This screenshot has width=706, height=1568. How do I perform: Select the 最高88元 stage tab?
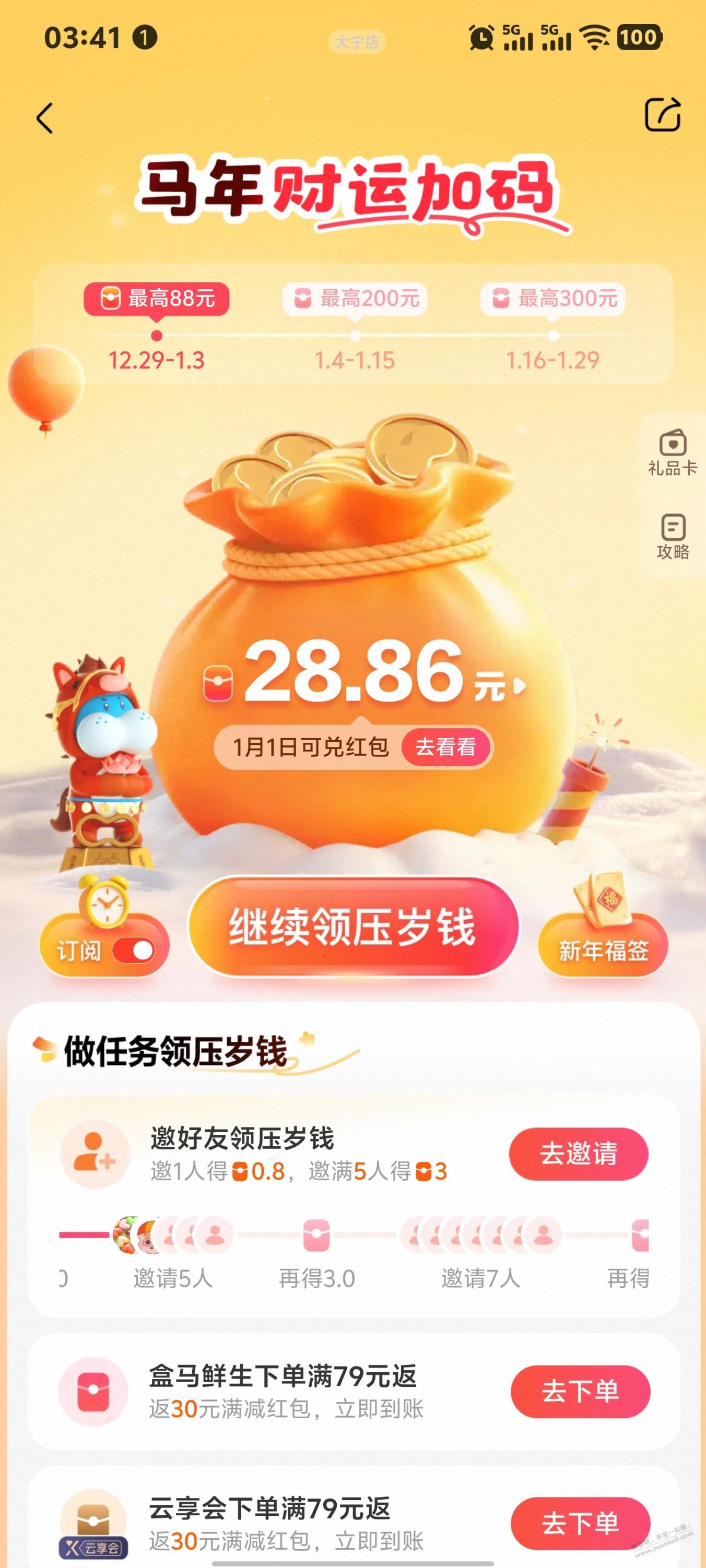[157, 299]
